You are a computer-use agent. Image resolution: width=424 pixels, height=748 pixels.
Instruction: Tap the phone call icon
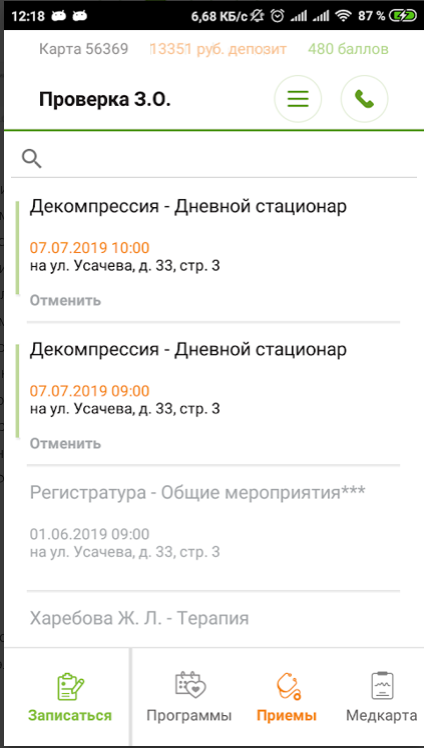364,99
